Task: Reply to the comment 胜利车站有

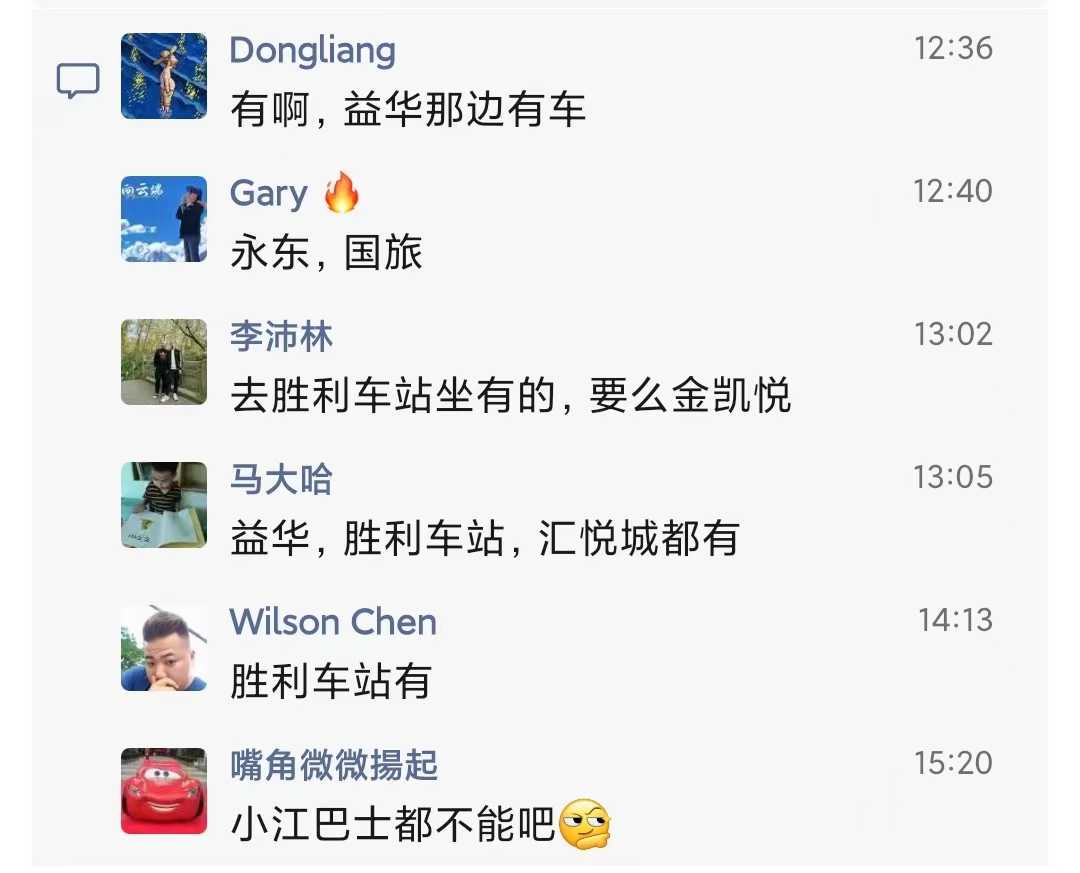Action: point(330,683)
